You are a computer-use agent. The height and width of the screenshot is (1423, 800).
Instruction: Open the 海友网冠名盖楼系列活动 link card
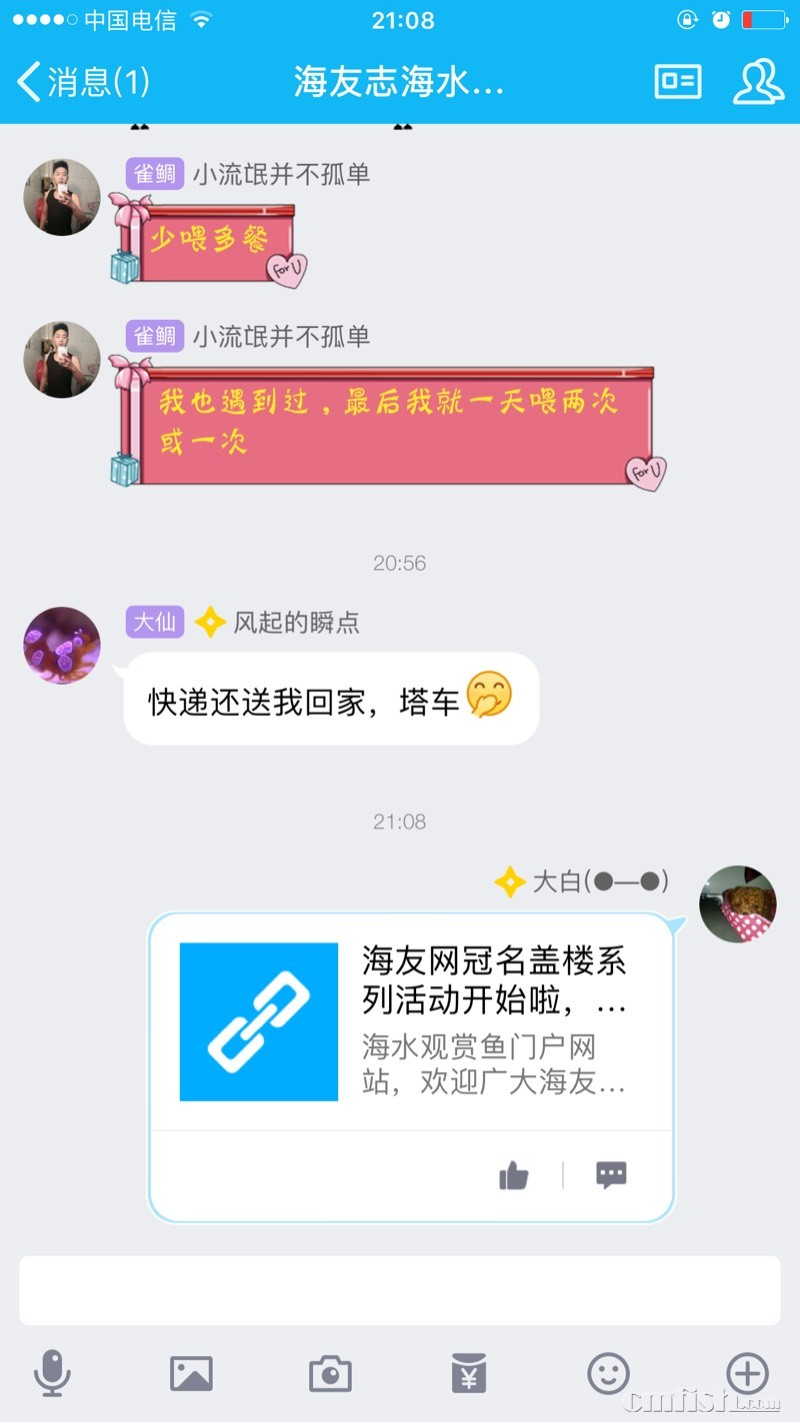point(412,1021)
